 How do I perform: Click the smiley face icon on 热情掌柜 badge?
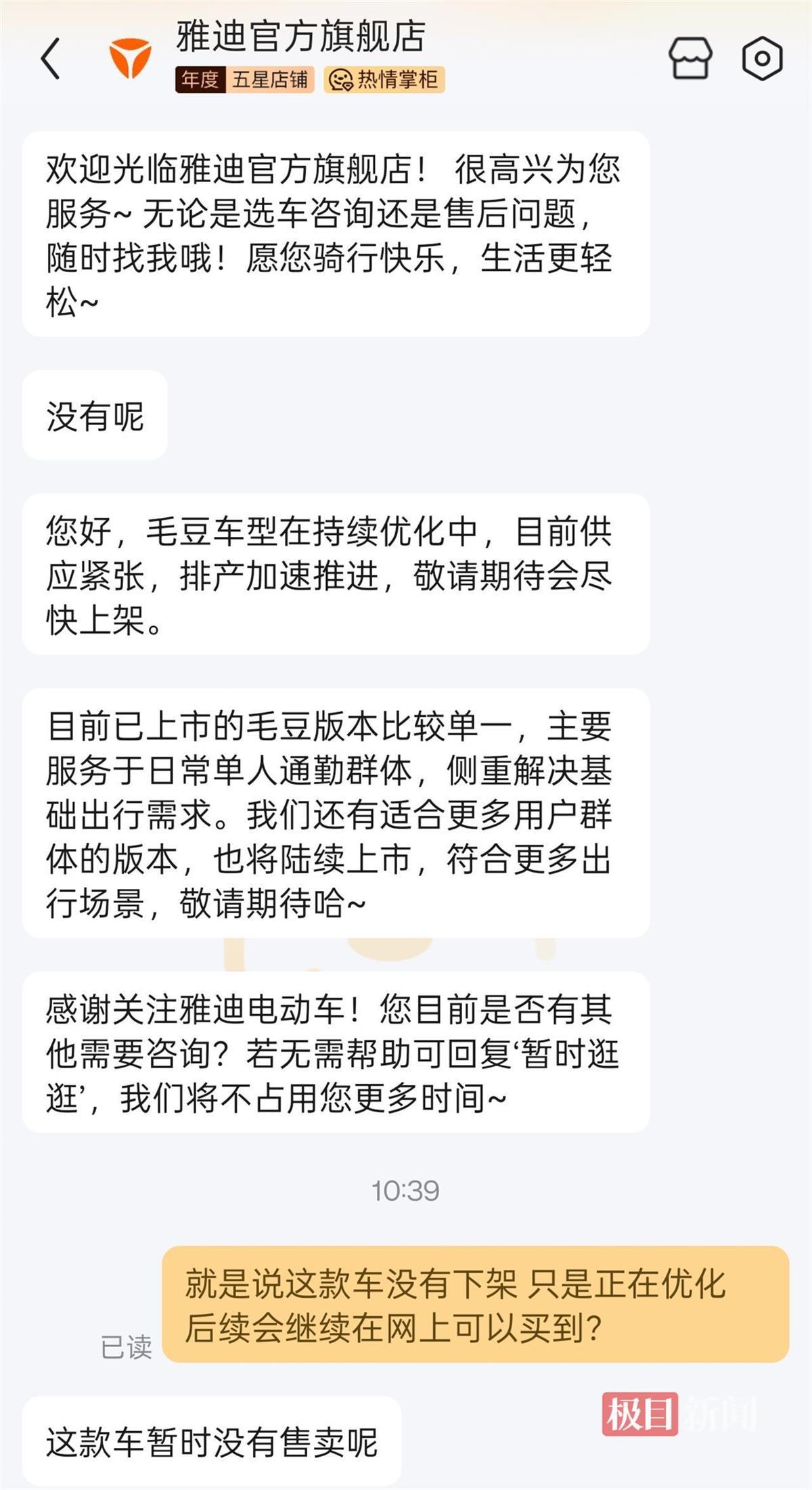[x=340, y=80]
